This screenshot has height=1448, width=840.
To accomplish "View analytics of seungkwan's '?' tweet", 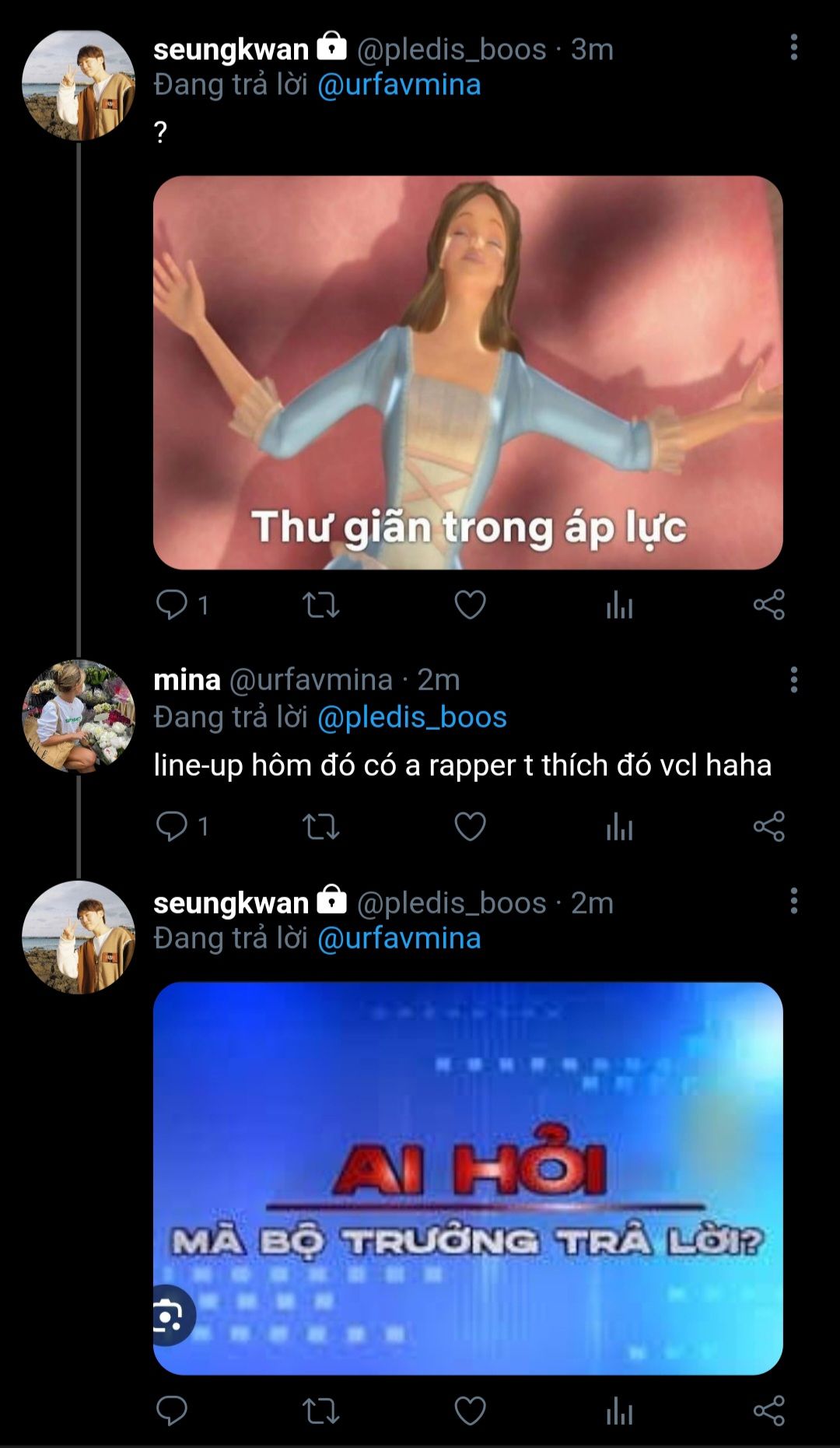I will pos(619,605).
